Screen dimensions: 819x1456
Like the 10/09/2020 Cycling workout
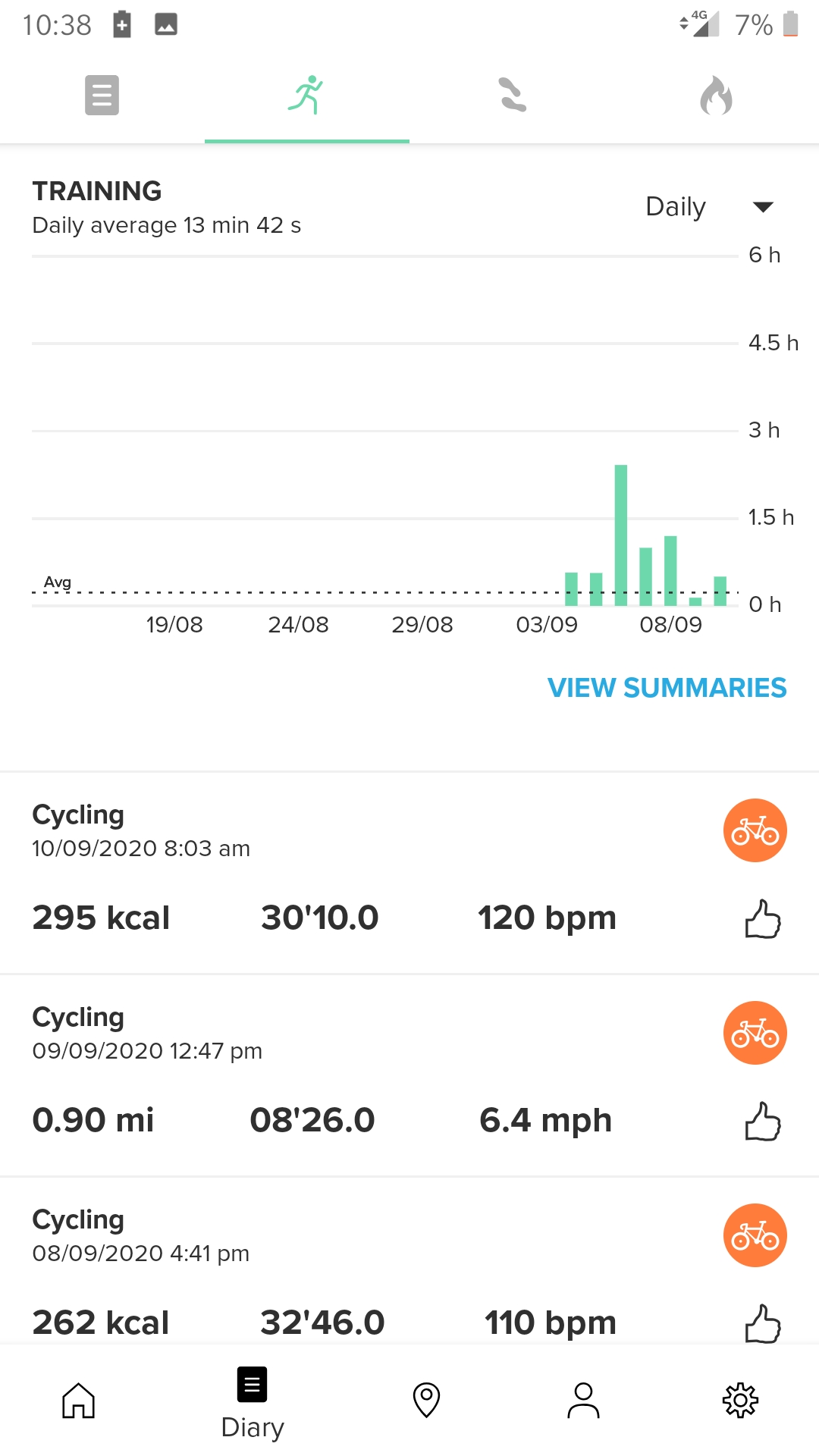[762, 919]
